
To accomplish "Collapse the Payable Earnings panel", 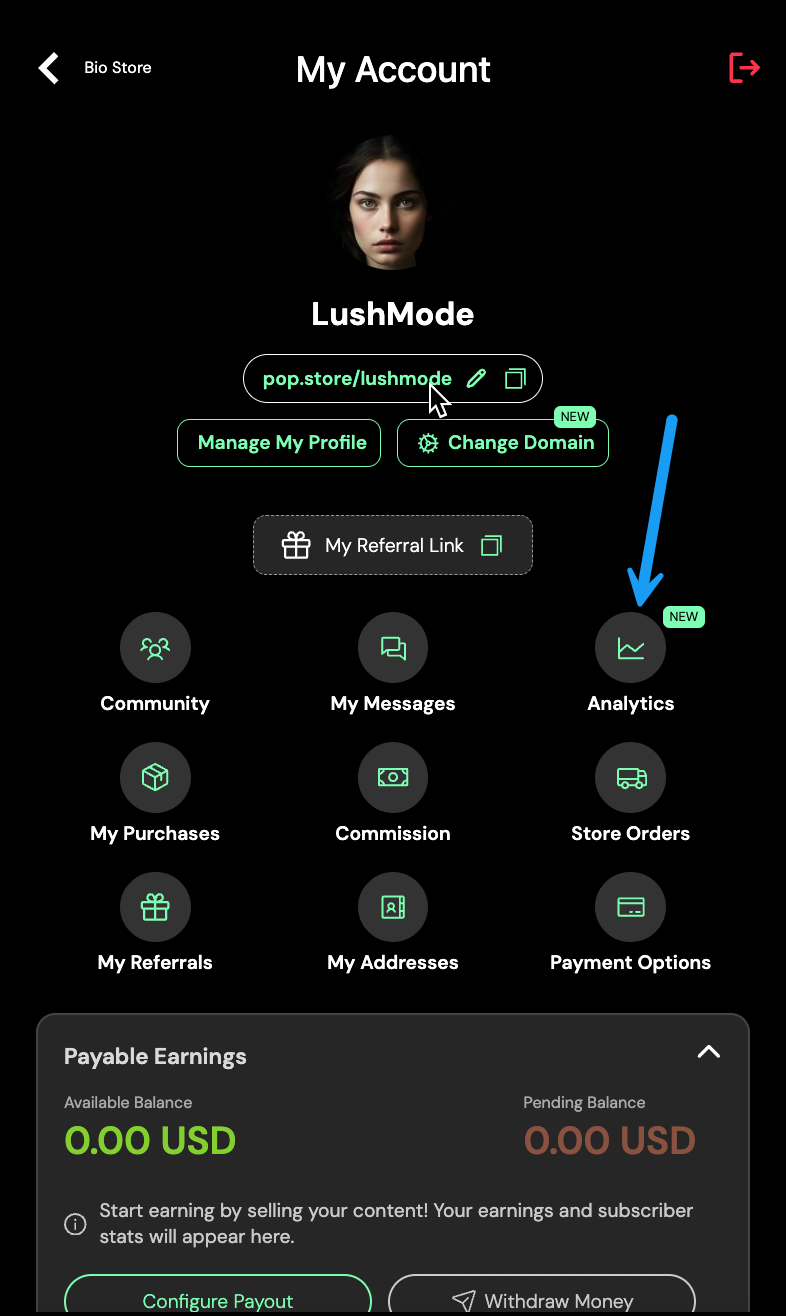I will (708, 1052).
